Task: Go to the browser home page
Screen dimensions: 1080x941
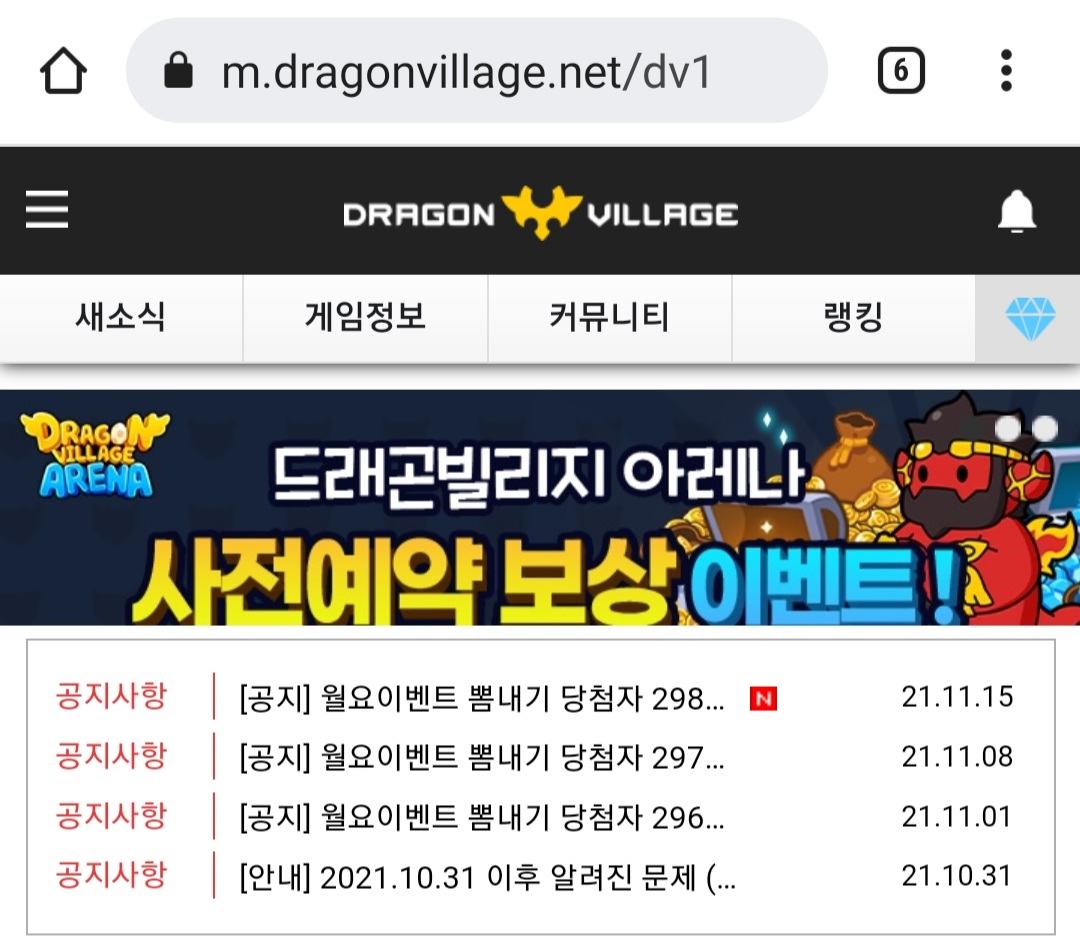Action: [x=63, y=72]
